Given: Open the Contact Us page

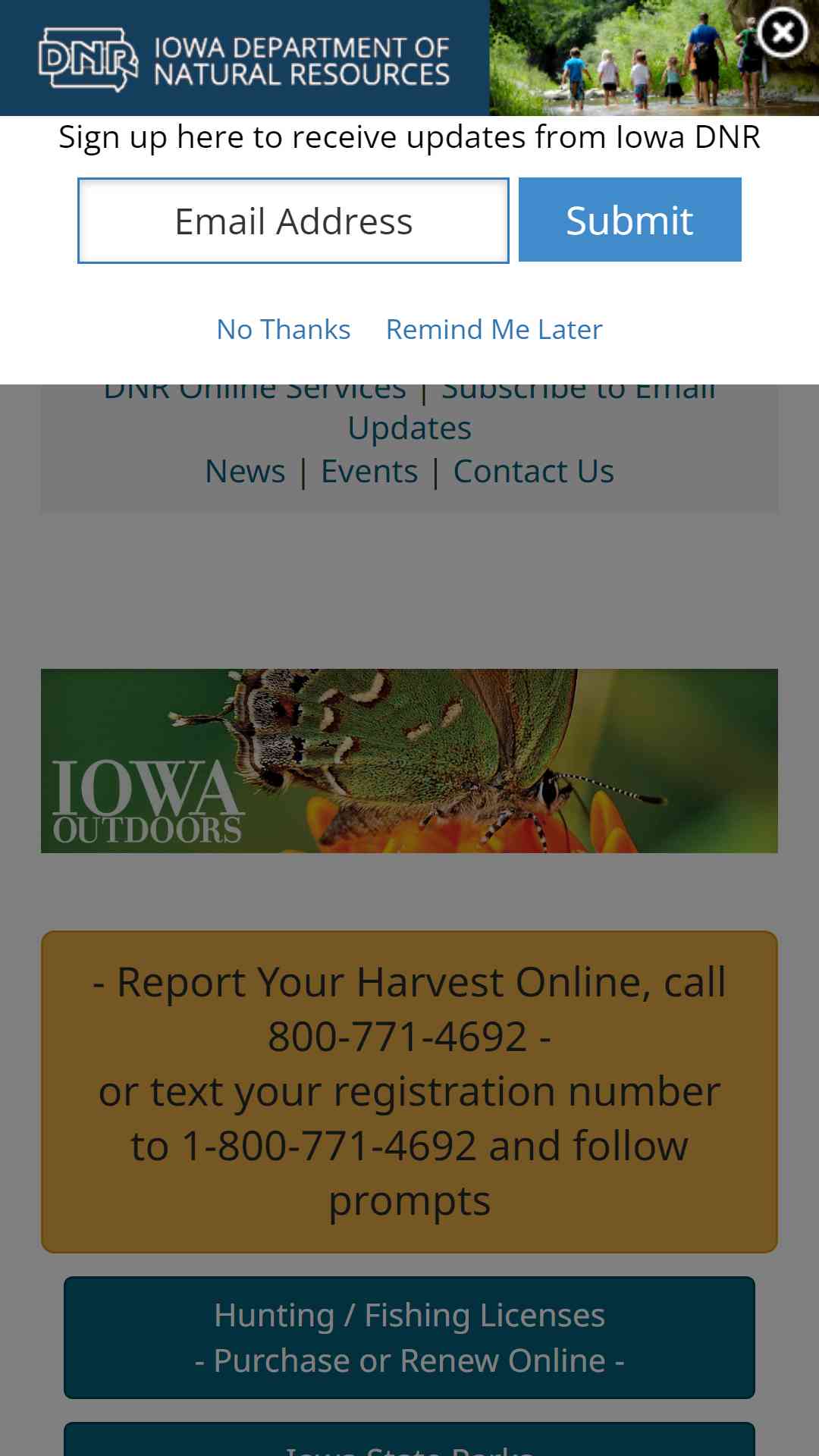Looking at the screenshot, I should 533,471.
